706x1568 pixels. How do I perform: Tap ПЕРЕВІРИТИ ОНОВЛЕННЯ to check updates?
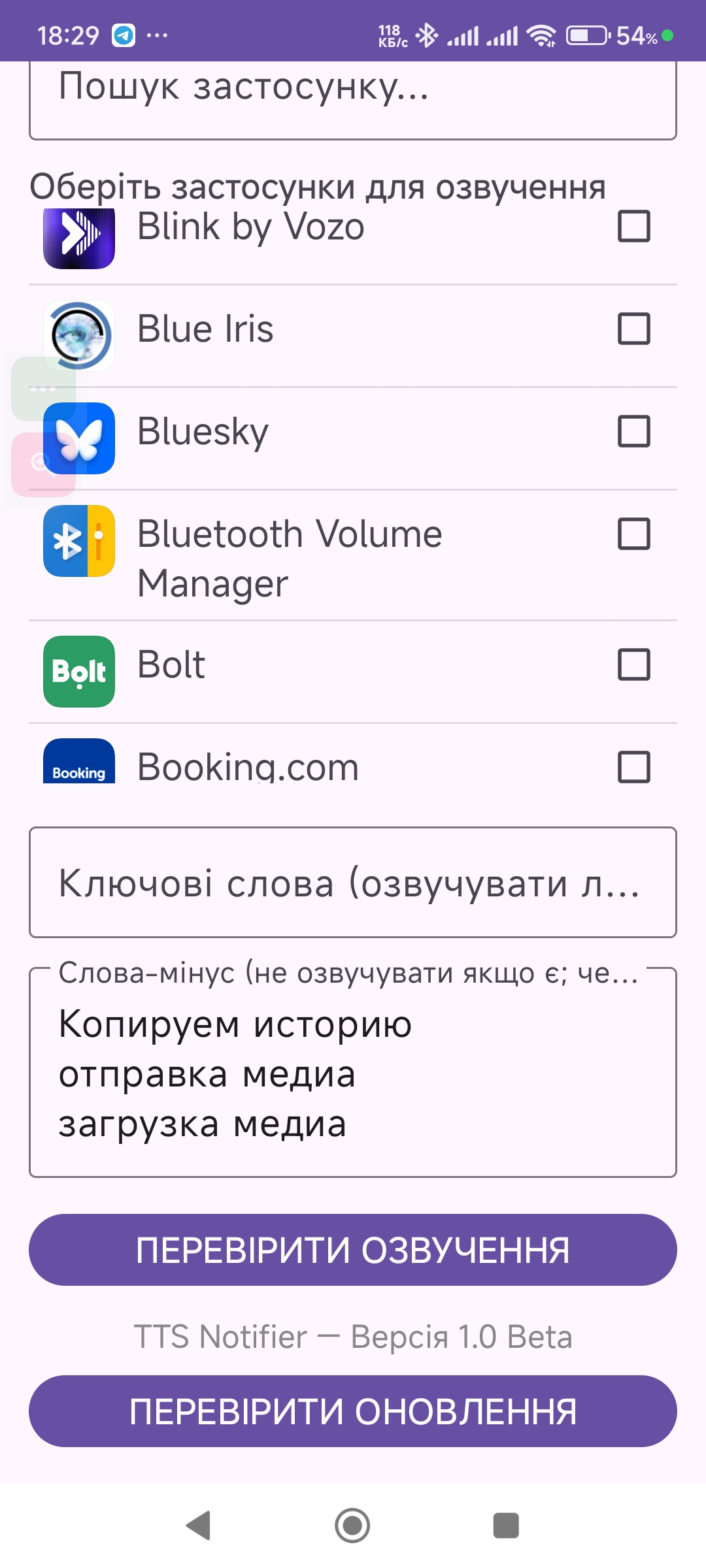click(x=353, y=1411)
